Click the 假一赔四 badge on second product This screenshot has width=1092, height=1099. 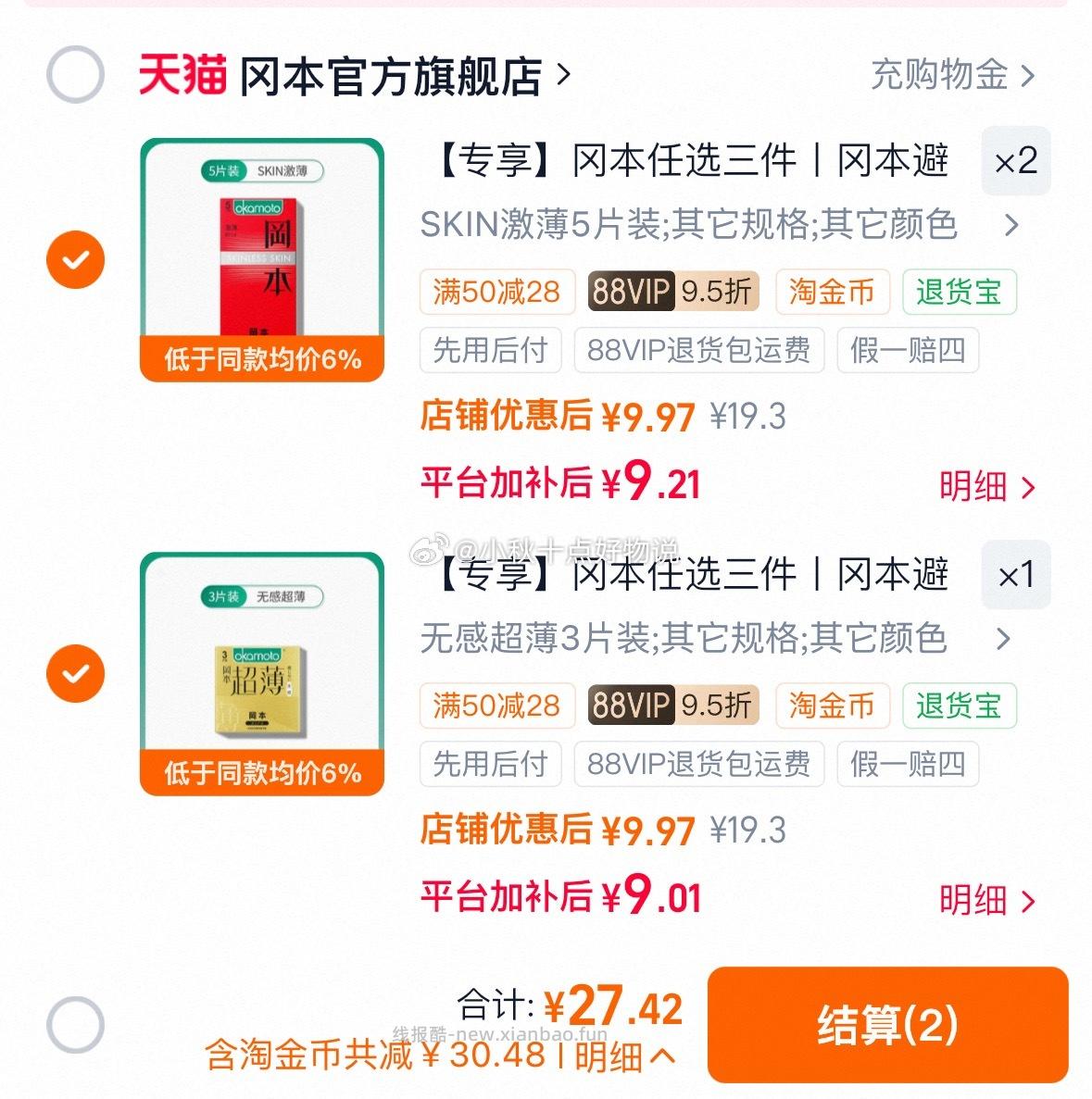click(906, 765)
